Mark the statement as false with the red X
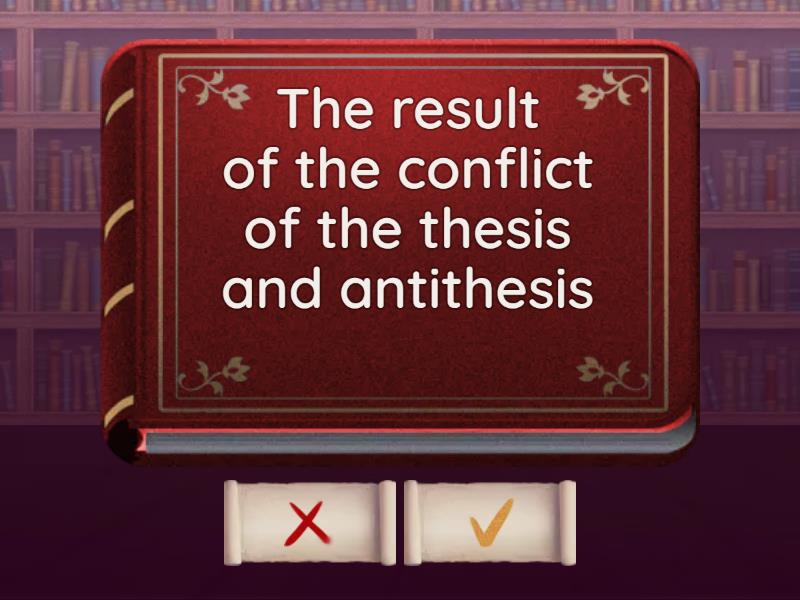This screenshot has height=600, width=800. point(309,523)
